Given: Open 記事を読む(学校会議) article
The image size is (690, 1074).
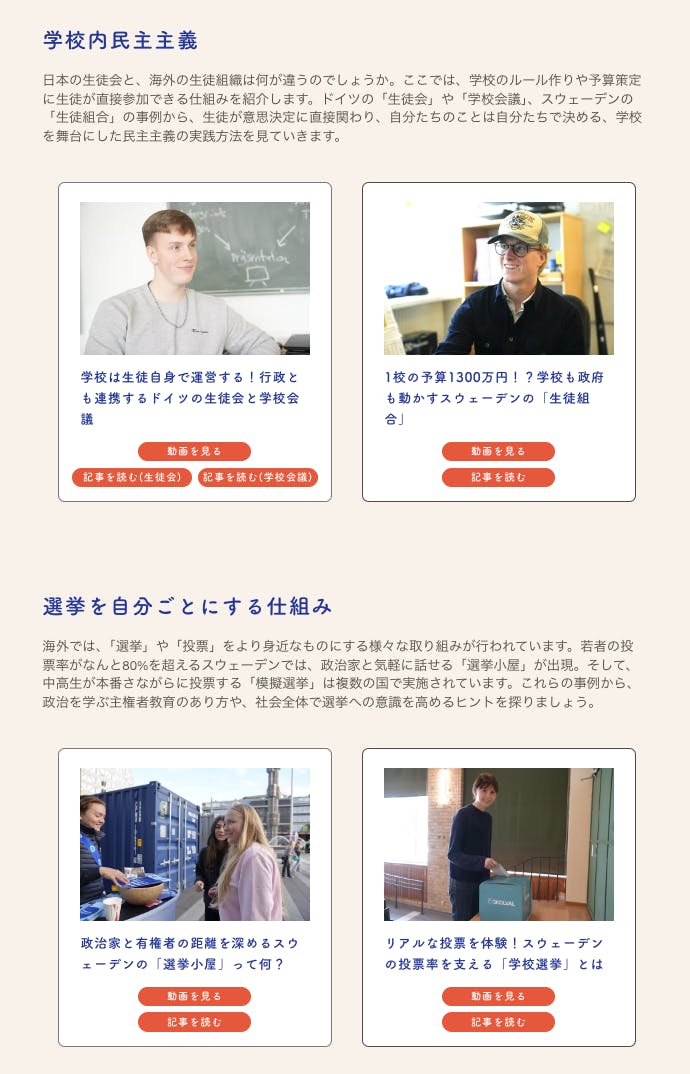Looking at the screenshot, I should (x=258, y=477).
